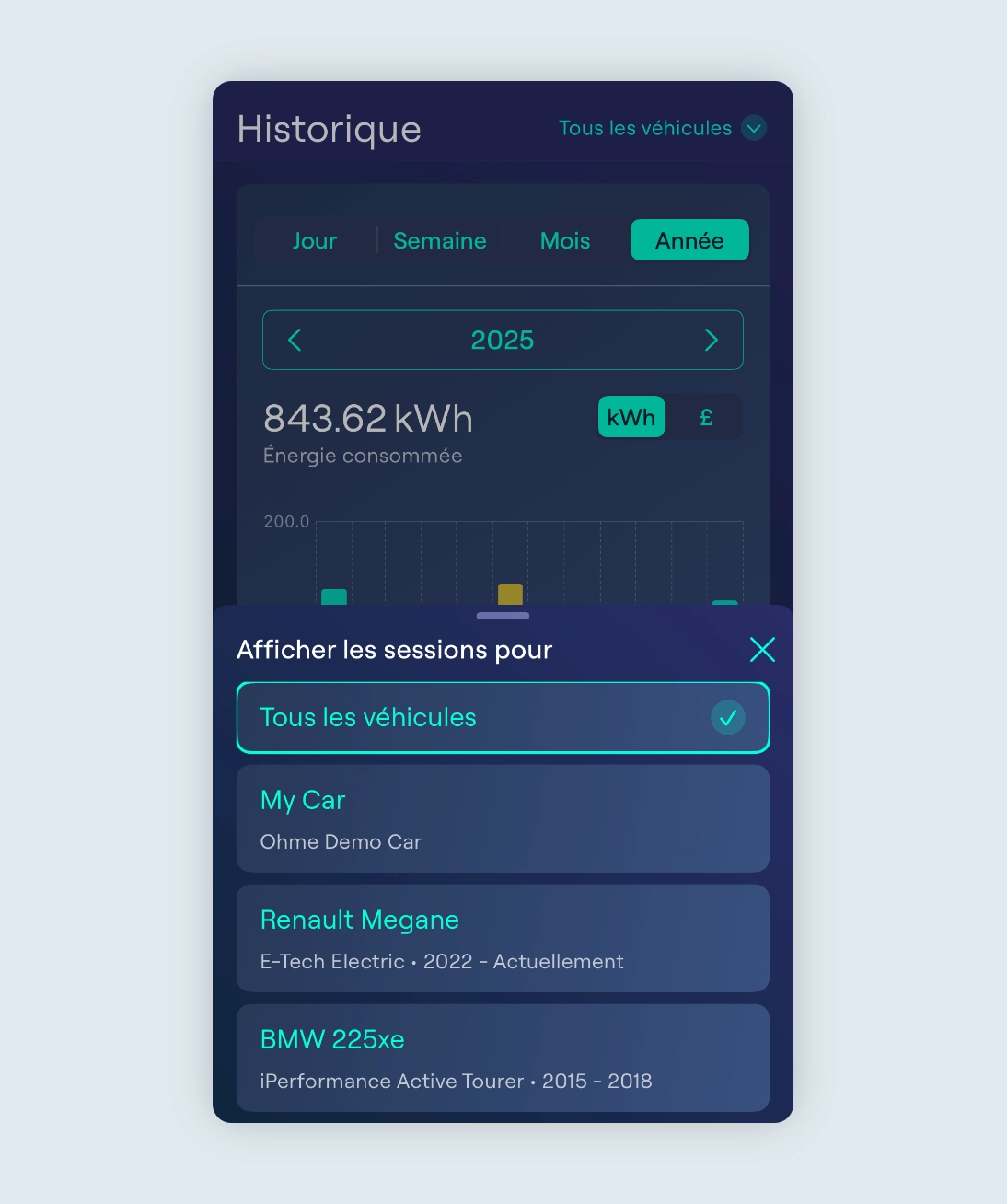This screenshot has height=1204, width=1007.
Task: Switch to the Semaine tab
Action: pos(440,240)
